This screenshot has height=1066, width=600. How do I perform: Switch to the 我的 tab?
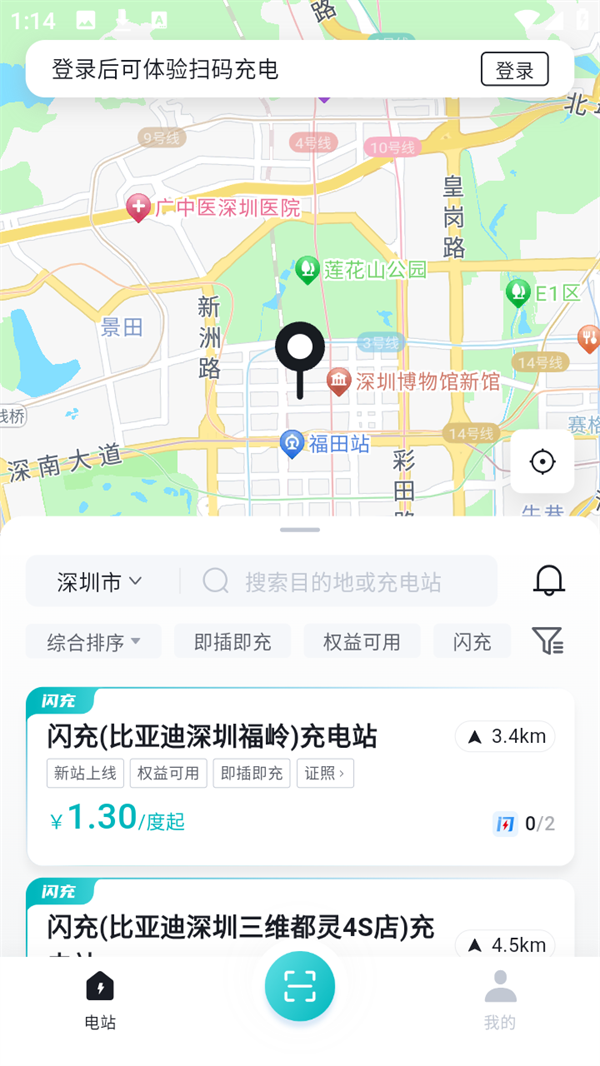(499, 1002)
